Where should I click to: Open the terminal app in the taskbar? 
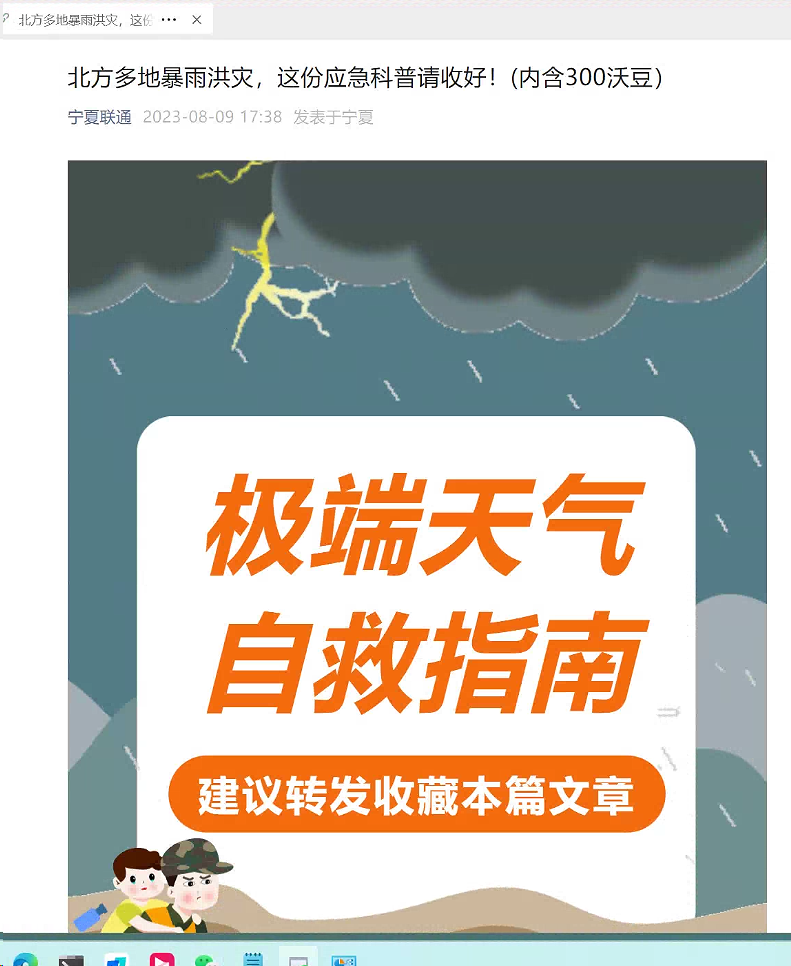(70, 960)
